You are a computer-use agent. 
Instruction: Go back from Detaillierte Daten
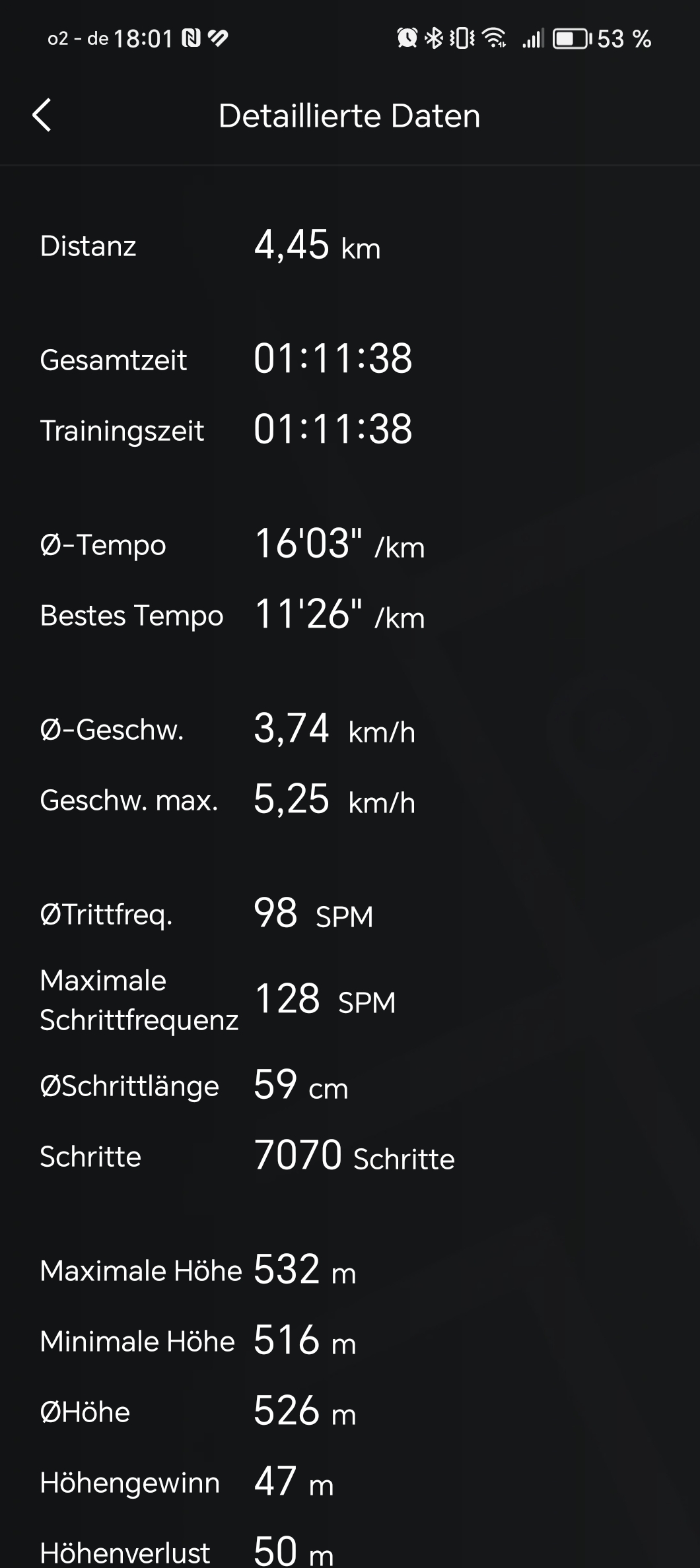pyautogui.click(x=42, y=115)
